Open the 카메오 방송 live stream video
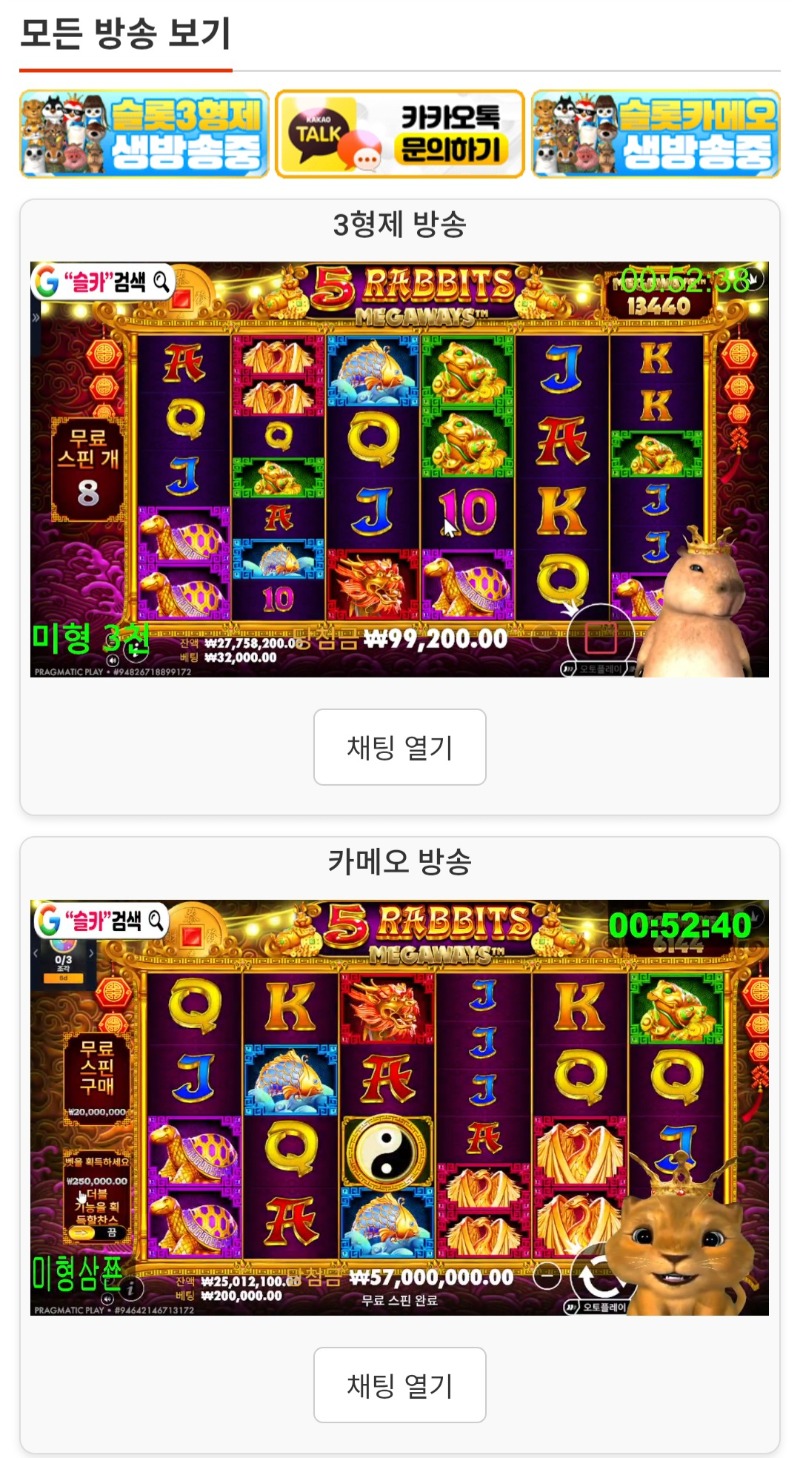The width and height of the screenshot is (800, 1458). tap(400, 1107)
